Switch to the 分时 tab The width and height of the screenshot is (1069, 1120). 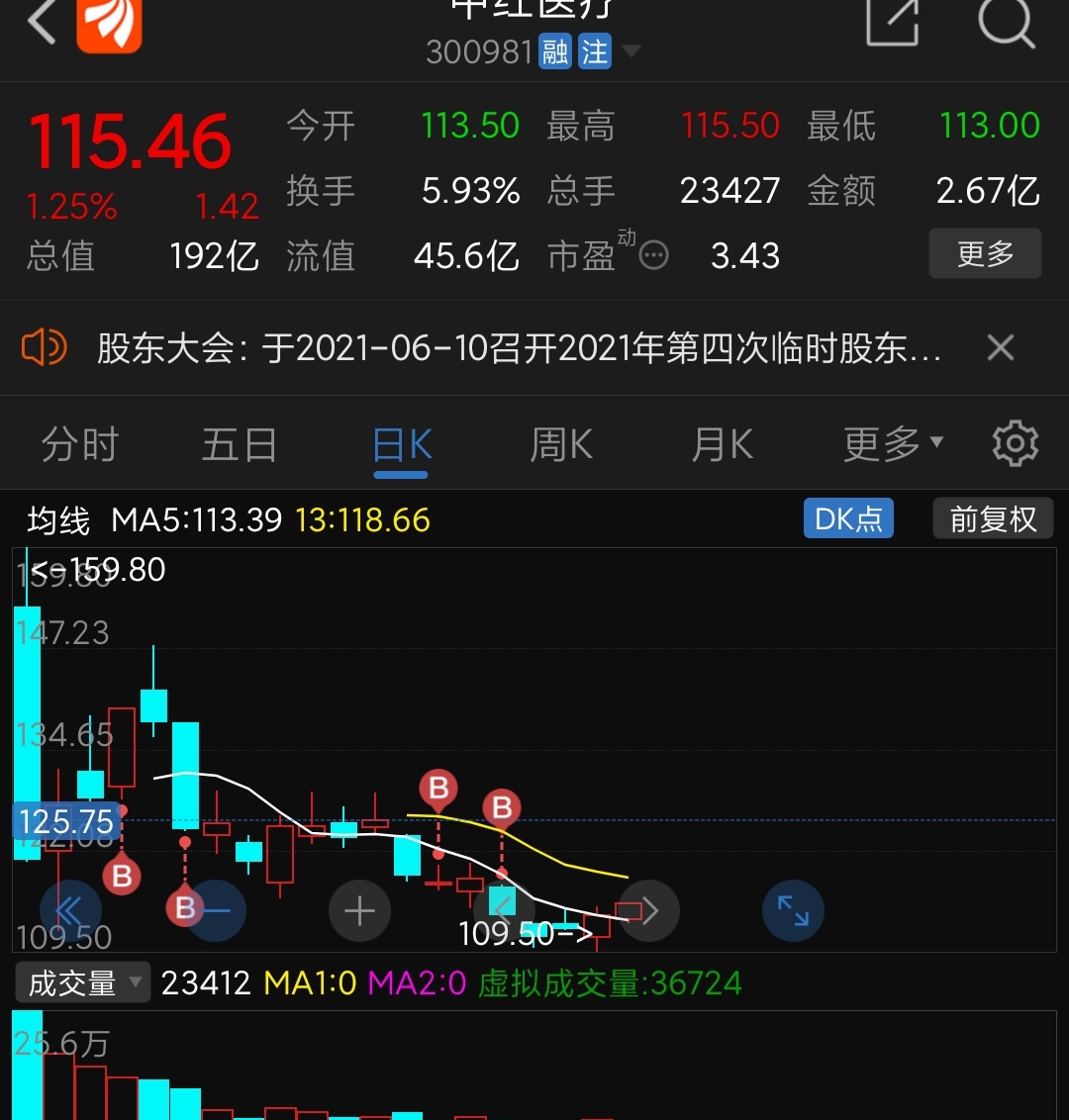(x=79, y=443)
